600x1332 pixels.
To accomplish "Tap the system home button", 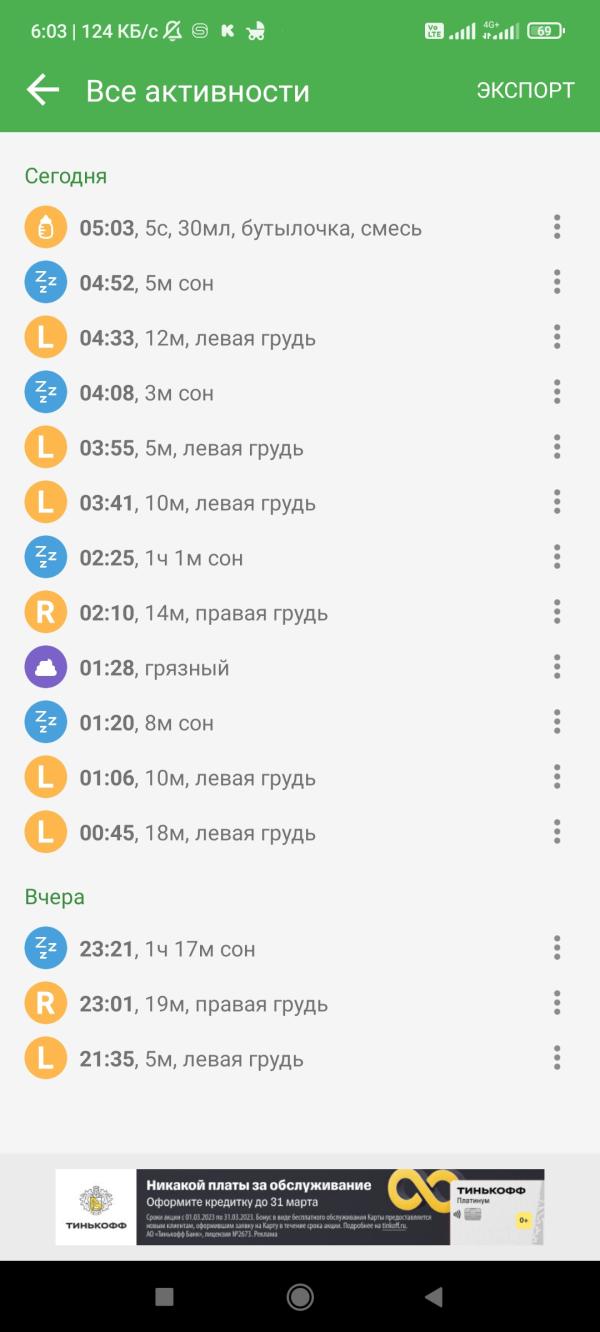I will [x=300, y=1297].
